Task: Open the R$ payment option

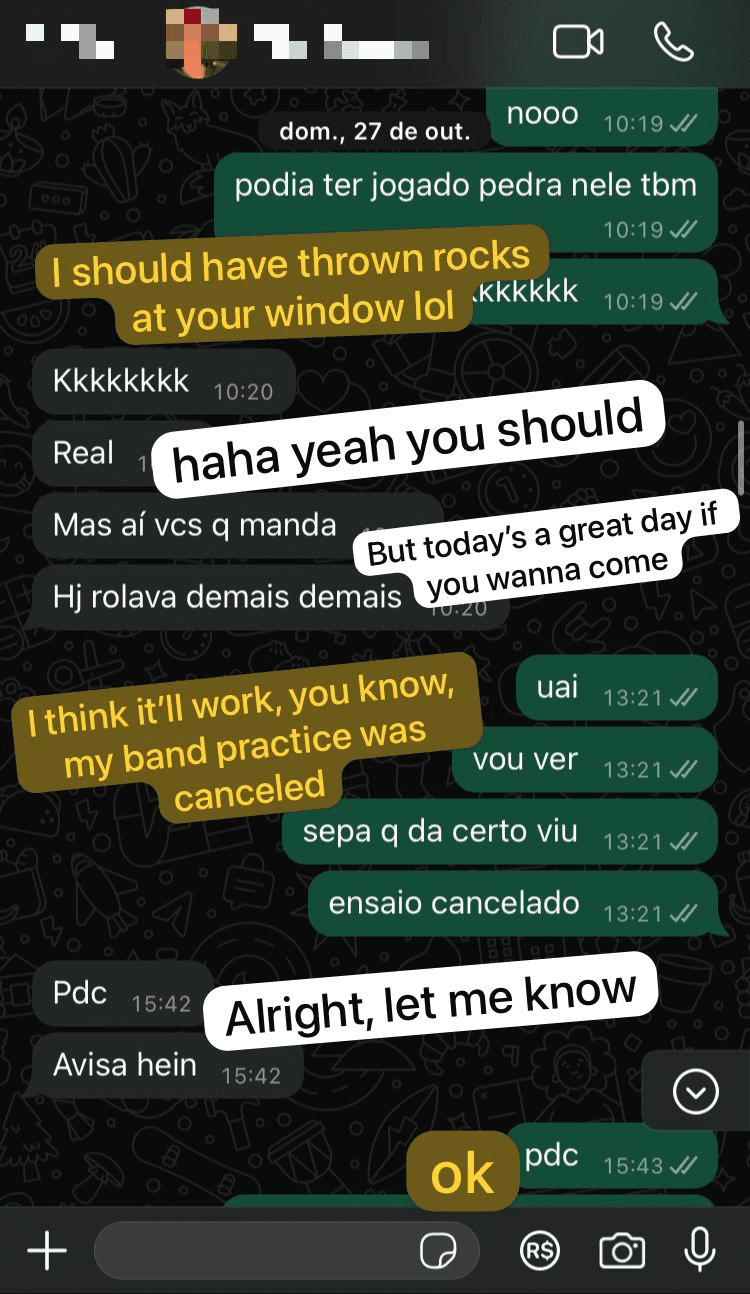Action: tap(540, 1250)
